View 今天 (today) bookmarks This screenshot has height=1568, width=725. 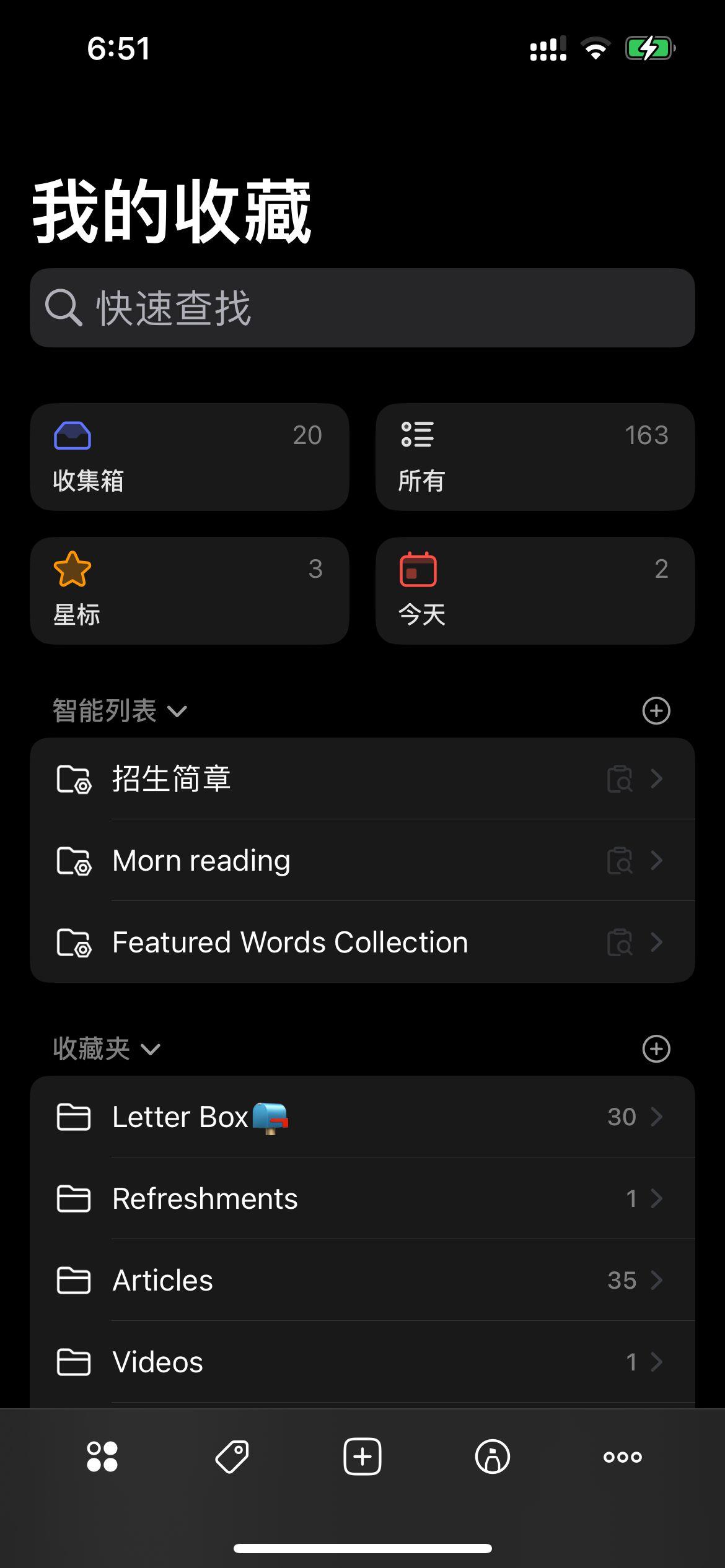pos(534,590)
